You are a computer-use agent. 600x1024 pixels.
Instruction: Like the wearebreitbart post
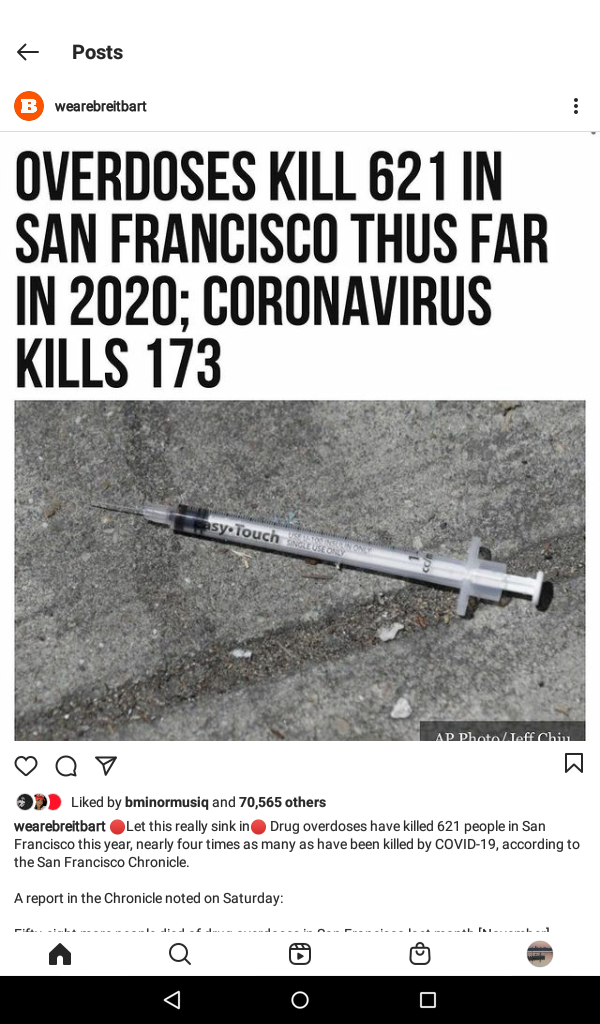[x=26, y=766]
